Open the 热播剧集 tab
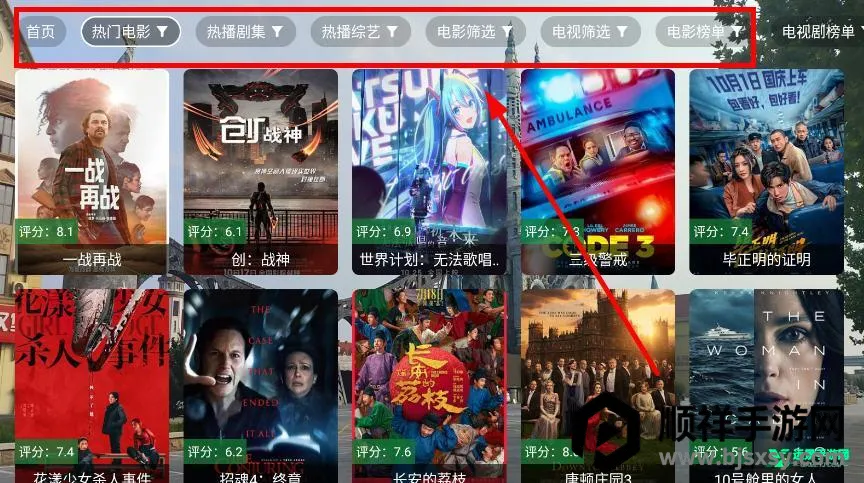 click(245, 32)
